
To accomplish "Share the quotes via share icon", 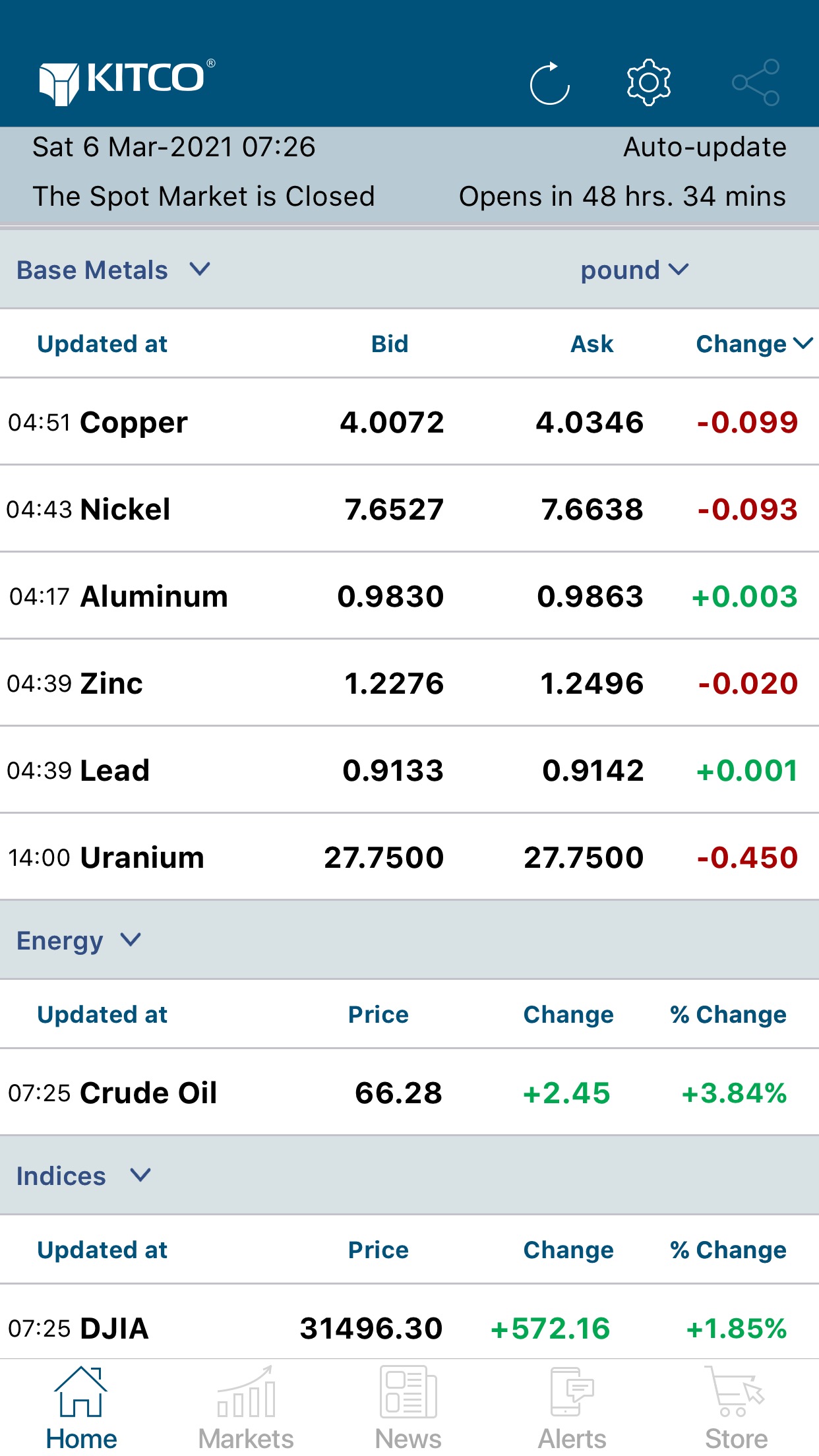I will coord(756,82).
